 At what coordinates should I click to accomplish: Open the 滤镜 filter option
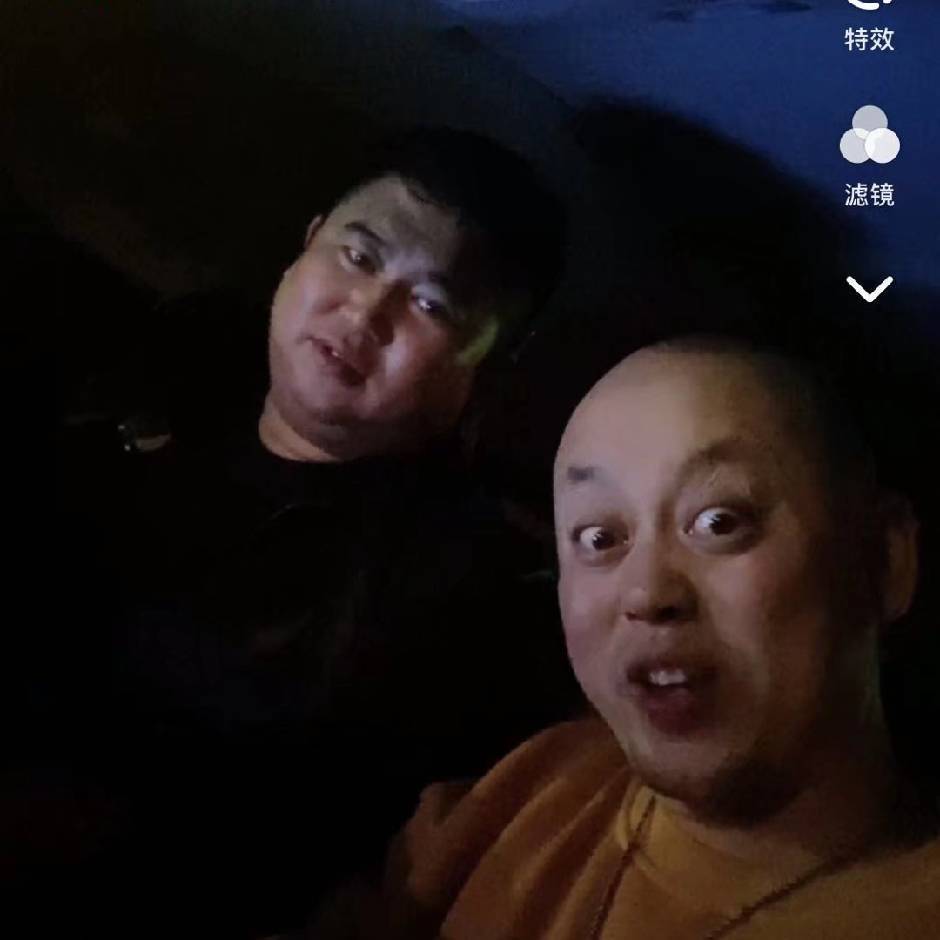(x=869, y=155)
